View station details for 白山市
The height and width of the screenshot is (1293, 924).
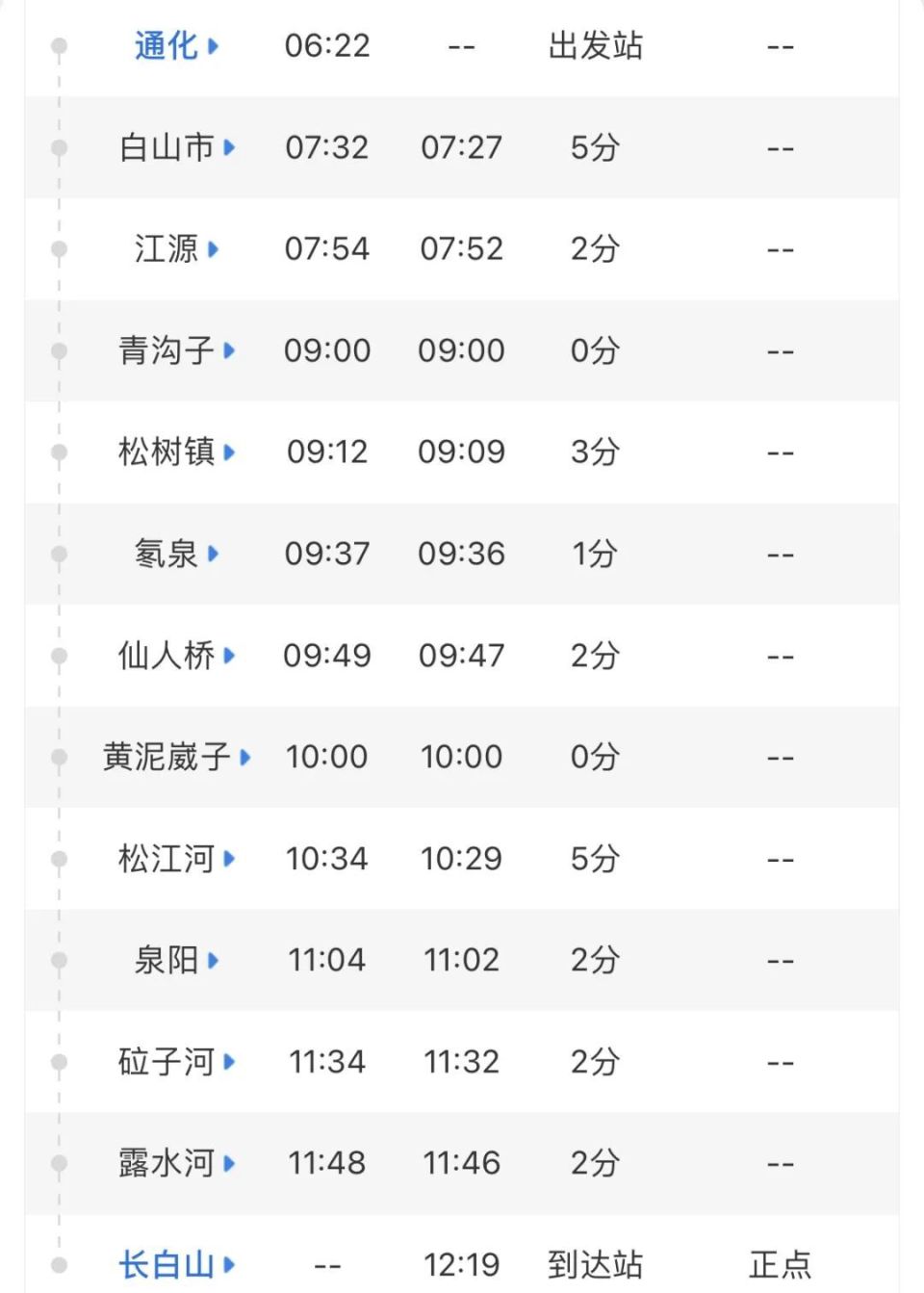175,147
